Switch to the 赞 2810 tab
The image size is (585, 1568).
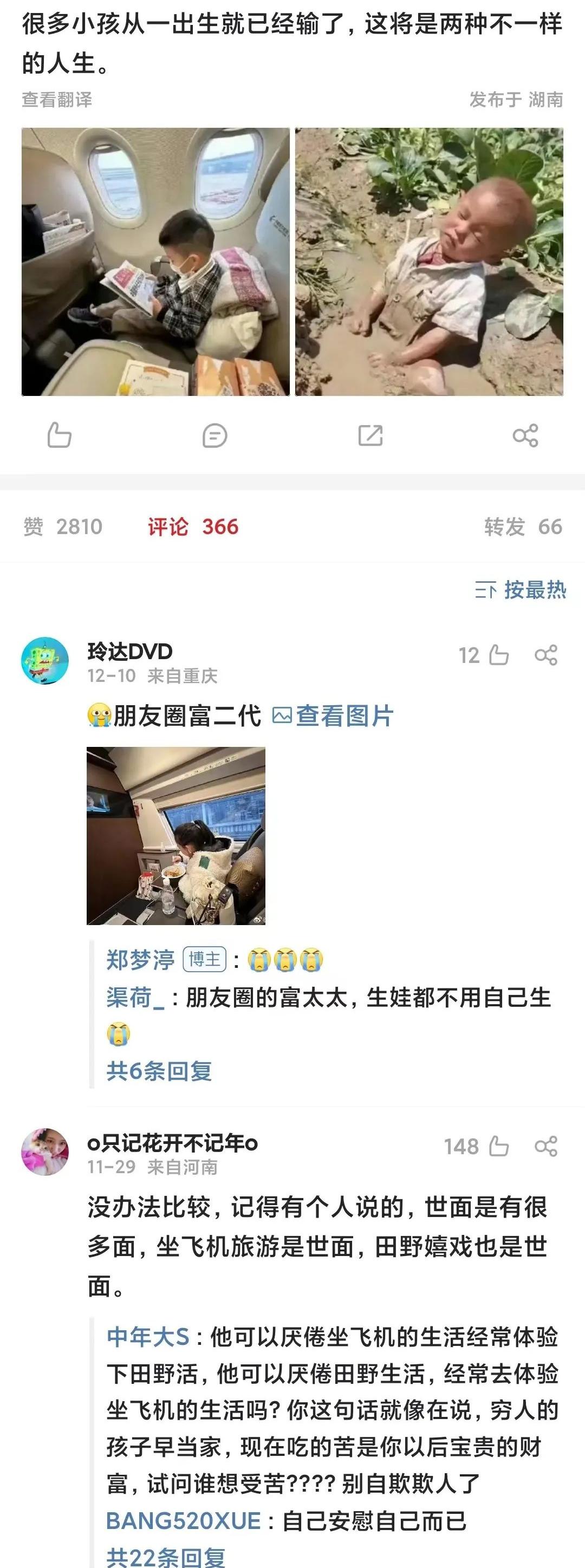click(x=63, y=526)
